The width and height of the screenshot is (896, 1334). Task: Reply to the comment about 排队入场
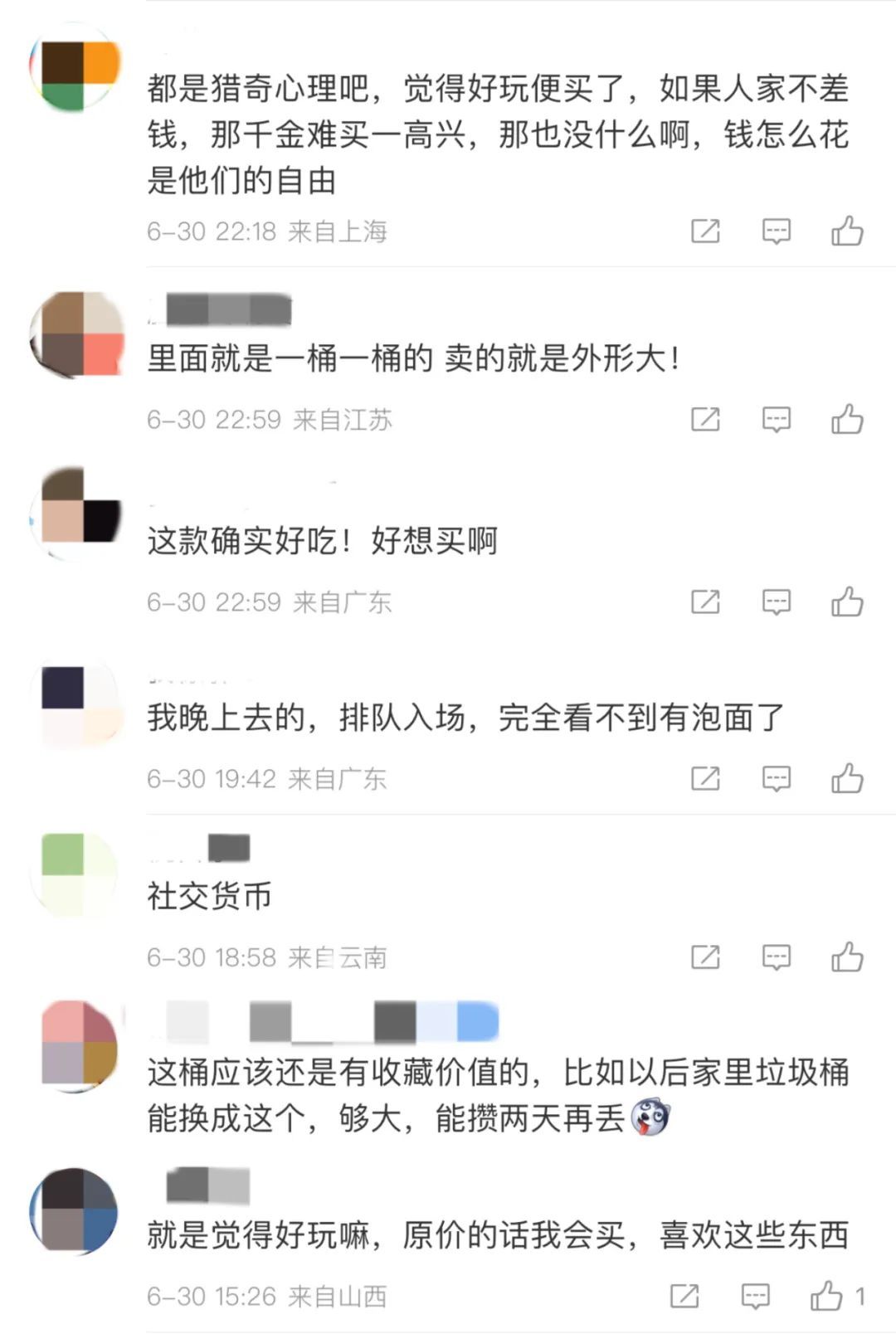click(776, 779)
